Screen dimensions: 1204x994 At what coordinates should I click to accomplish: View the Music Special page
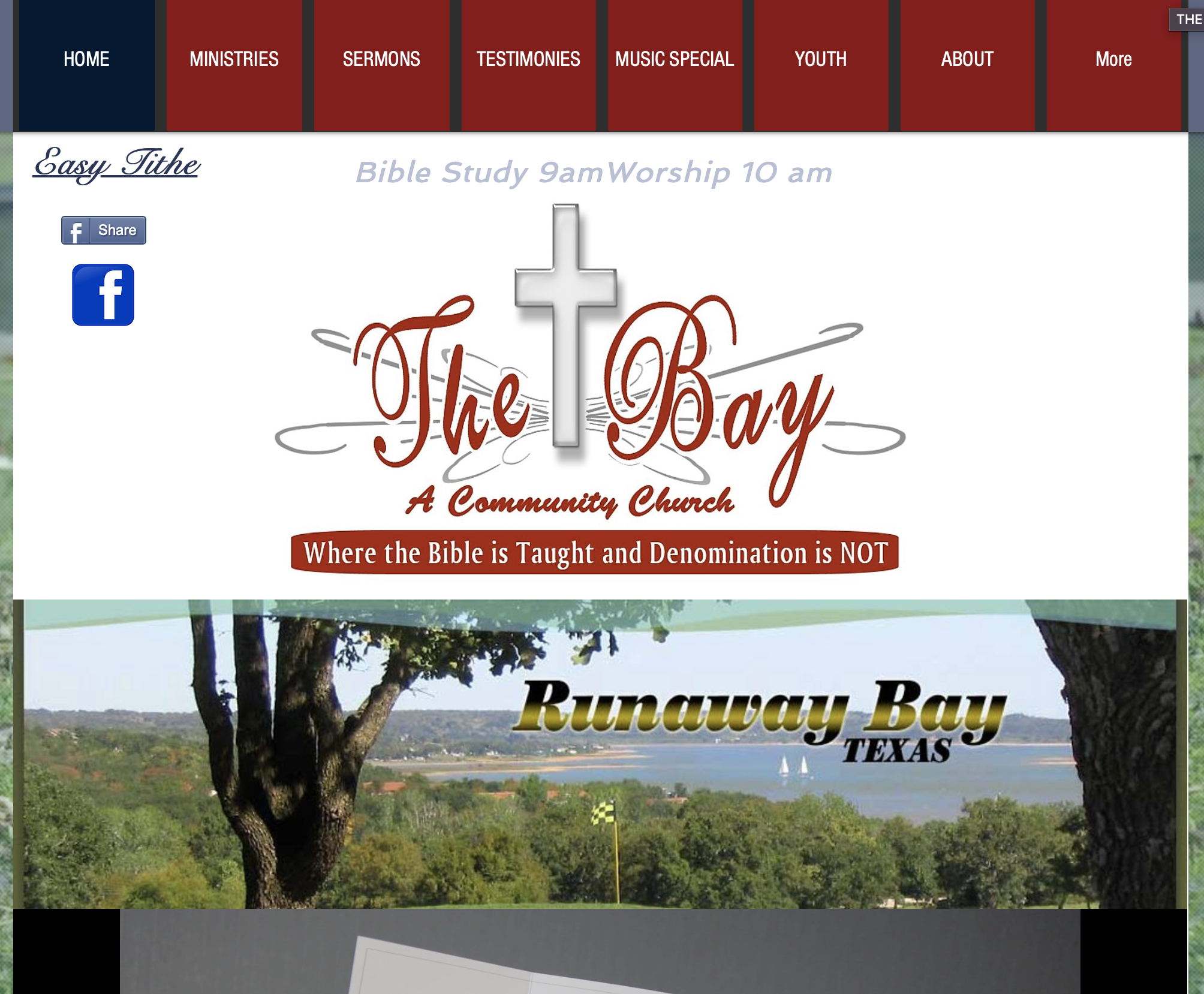(x=675, y=59)
